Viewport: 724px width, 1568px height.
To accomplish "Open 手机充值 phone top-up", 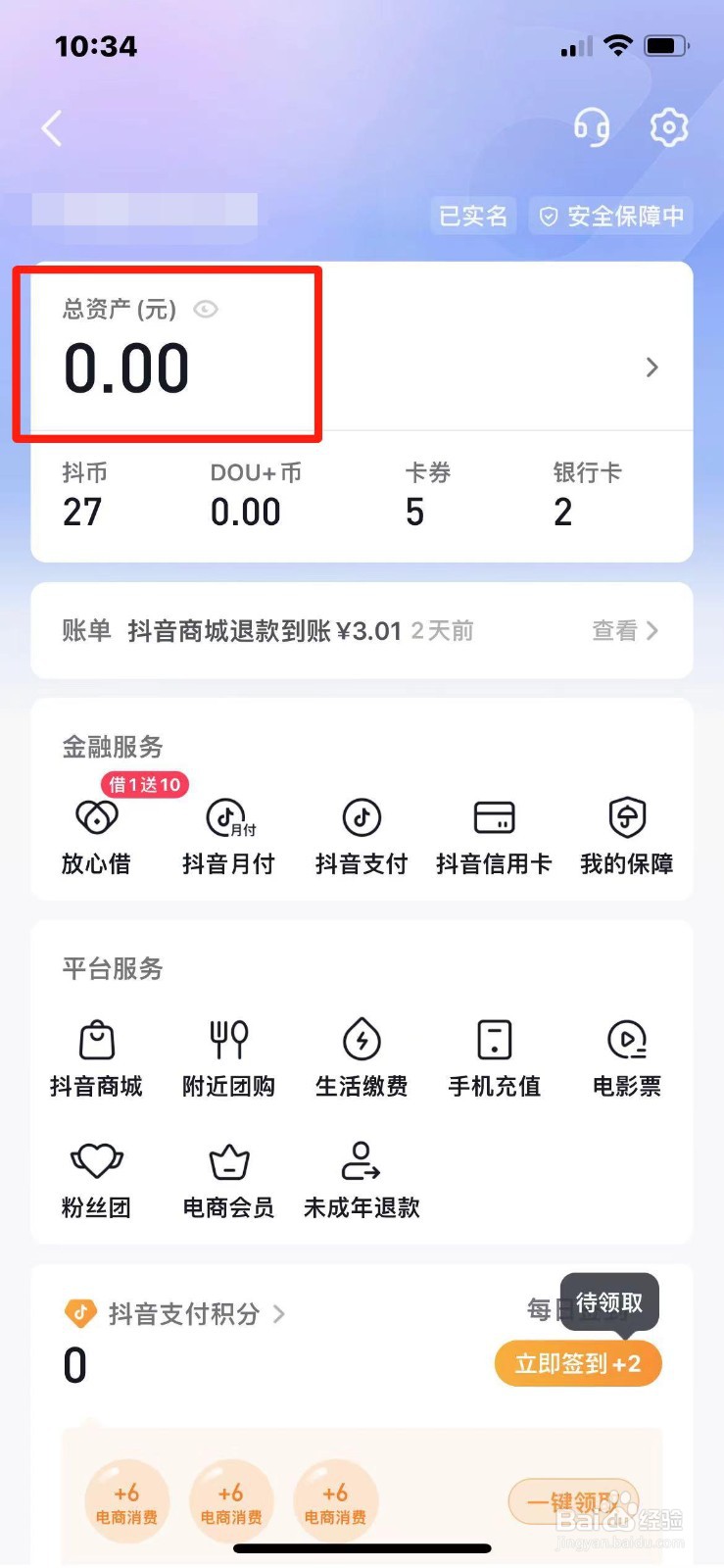I will click(x=494, y=1059).
